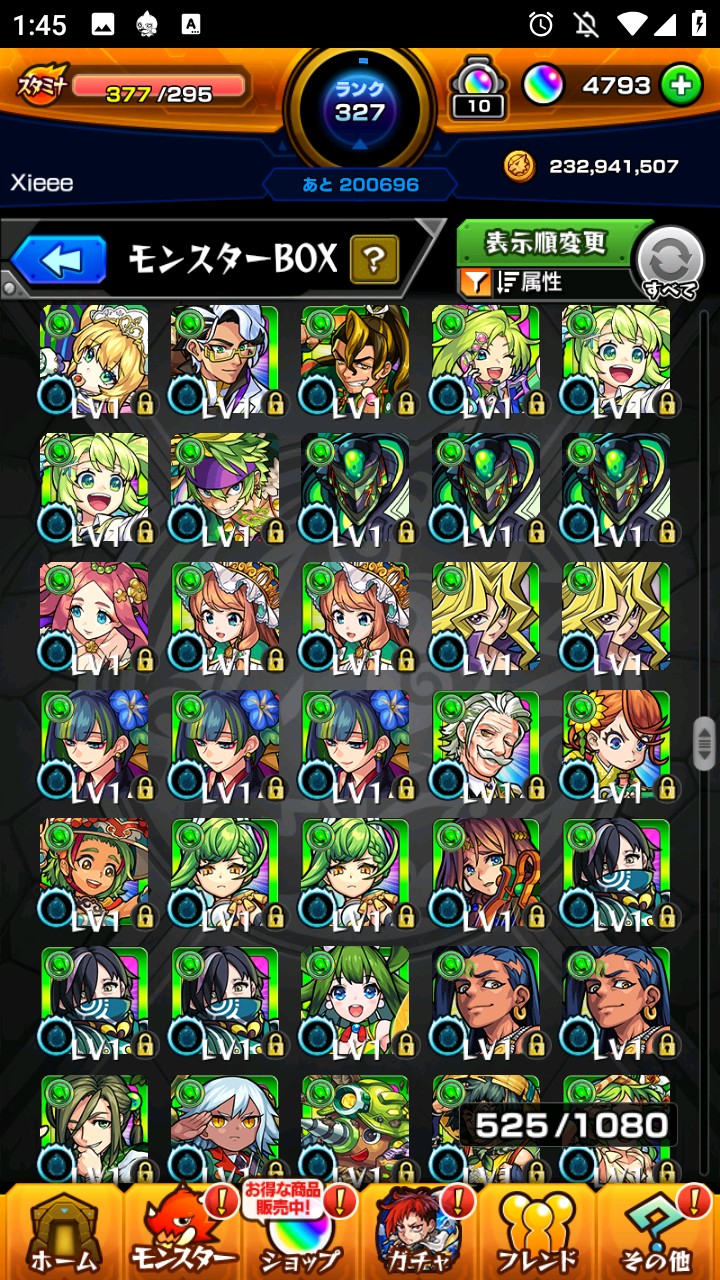
Task: Select the white-bearded old man monster
Action: (485, 745)
